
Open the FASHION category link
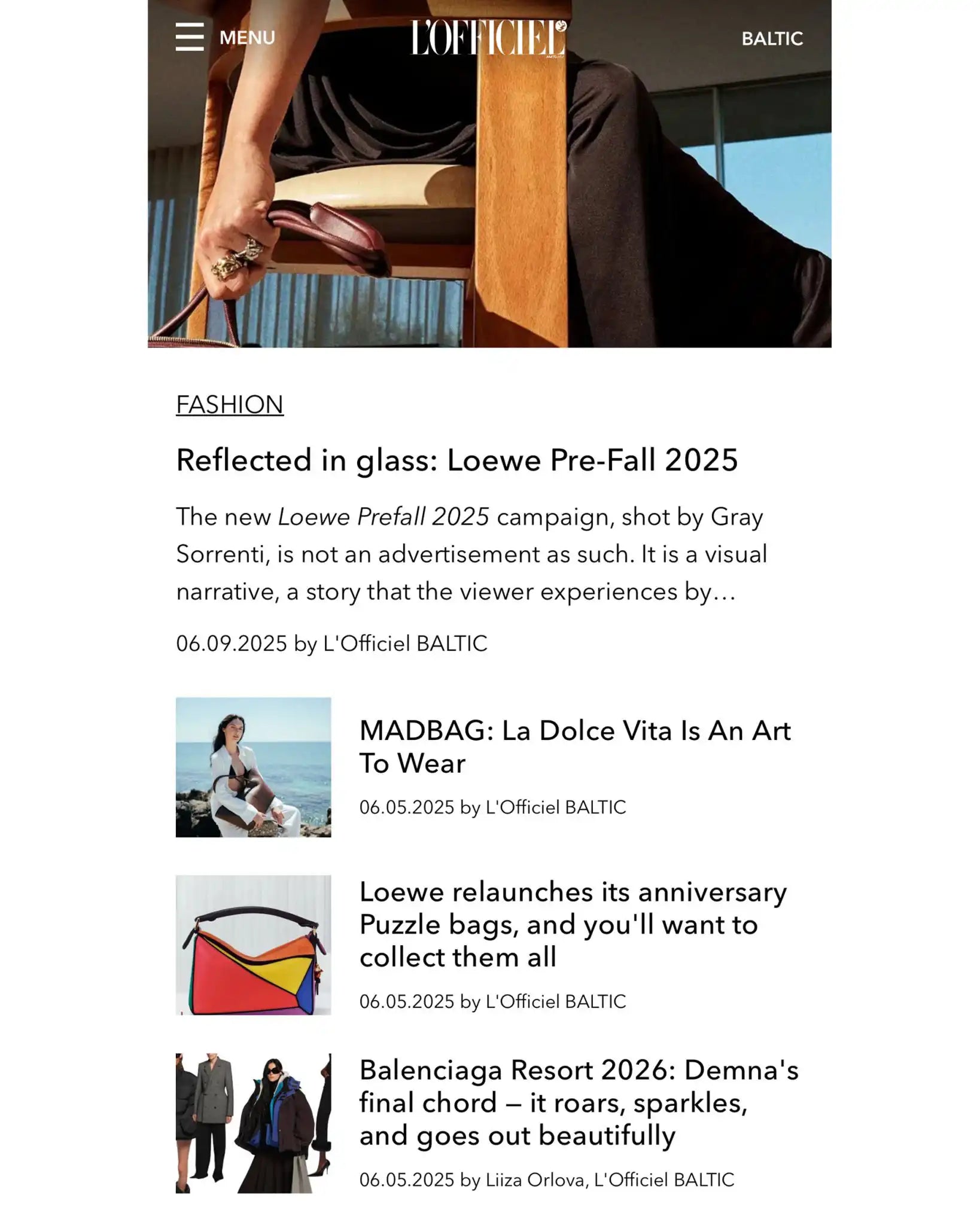(230, 404)
